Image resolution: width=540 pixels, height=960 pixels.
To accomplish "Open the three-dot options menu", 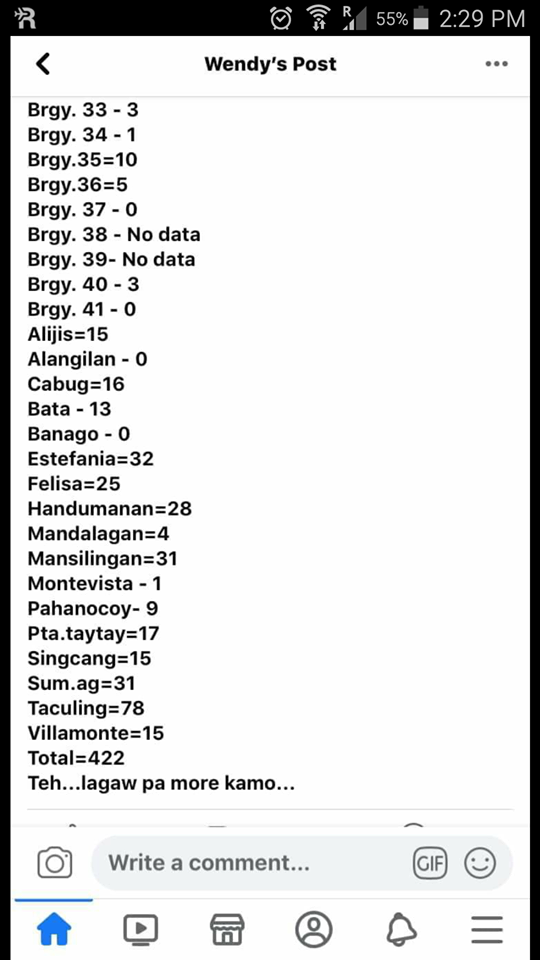I will pos(496,64).
